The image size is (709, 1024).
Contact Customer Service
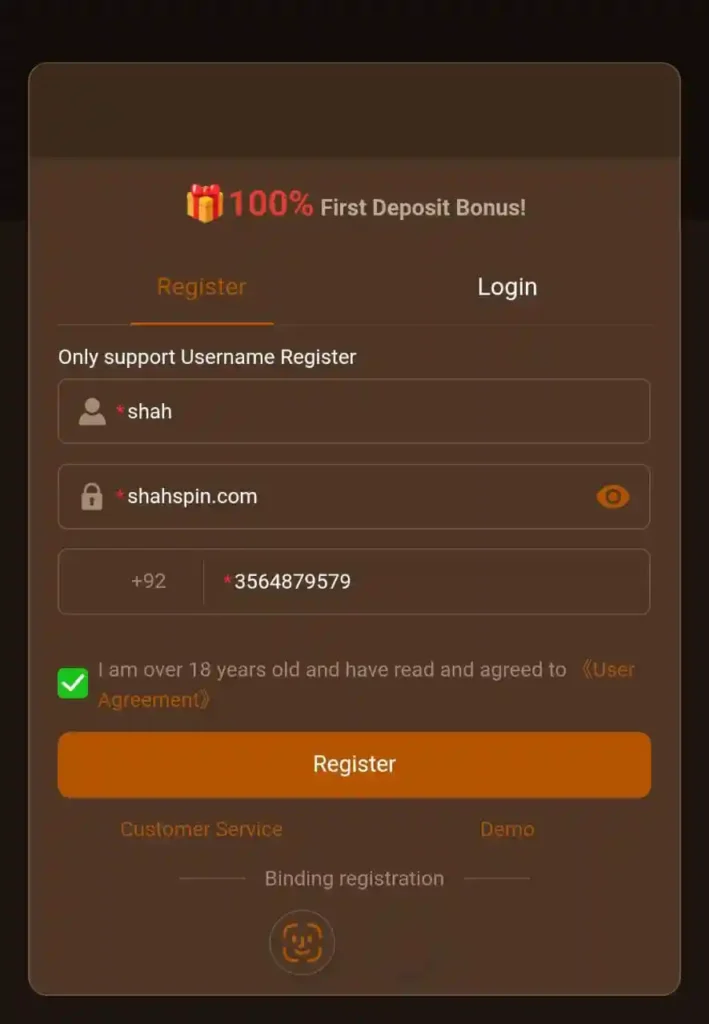click(201, 829)
